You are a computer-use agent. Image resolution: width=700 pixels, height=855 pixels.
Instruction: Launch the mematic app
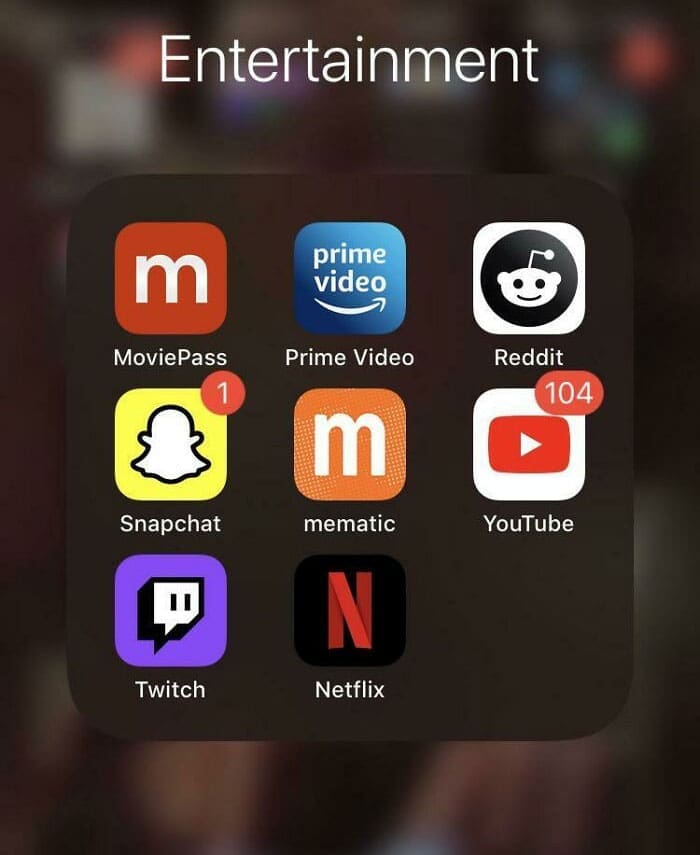(350, 445)
